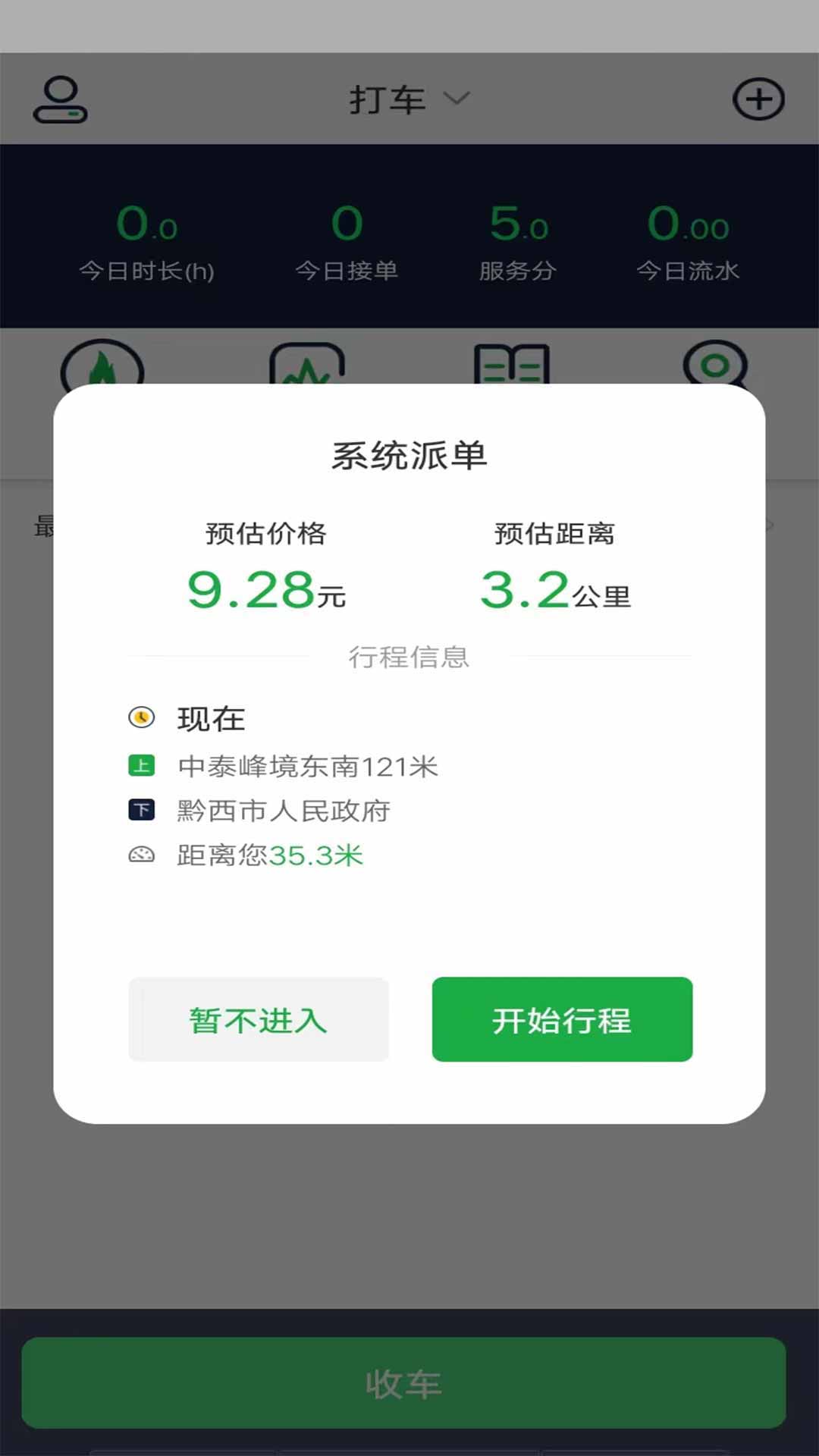The image size is (819, 1456).
Task: Tap the trip recorder location icon
Action: click(x=715, y=372)
